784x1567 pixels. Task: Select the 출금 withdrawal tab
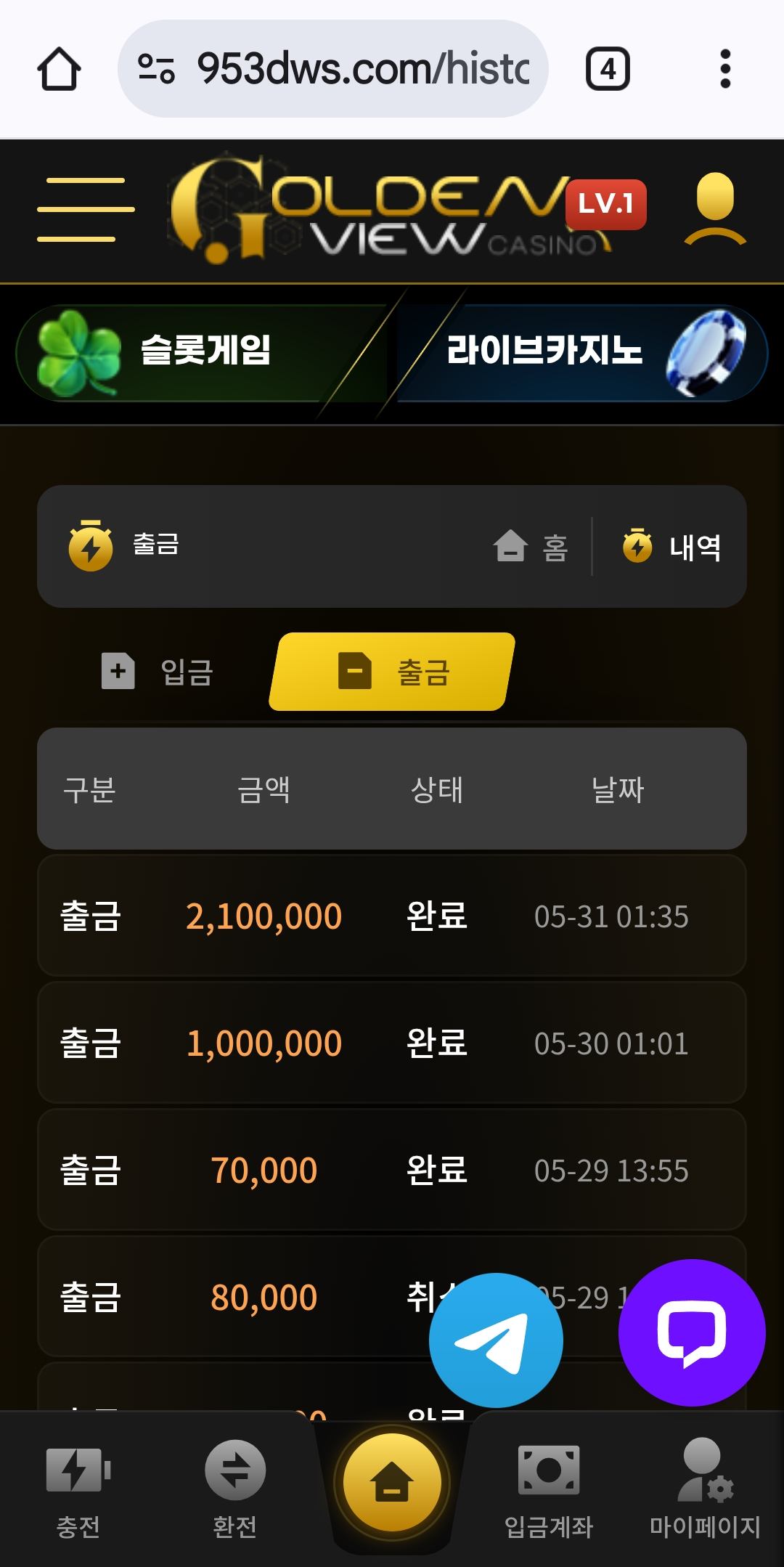coord(393,672)
